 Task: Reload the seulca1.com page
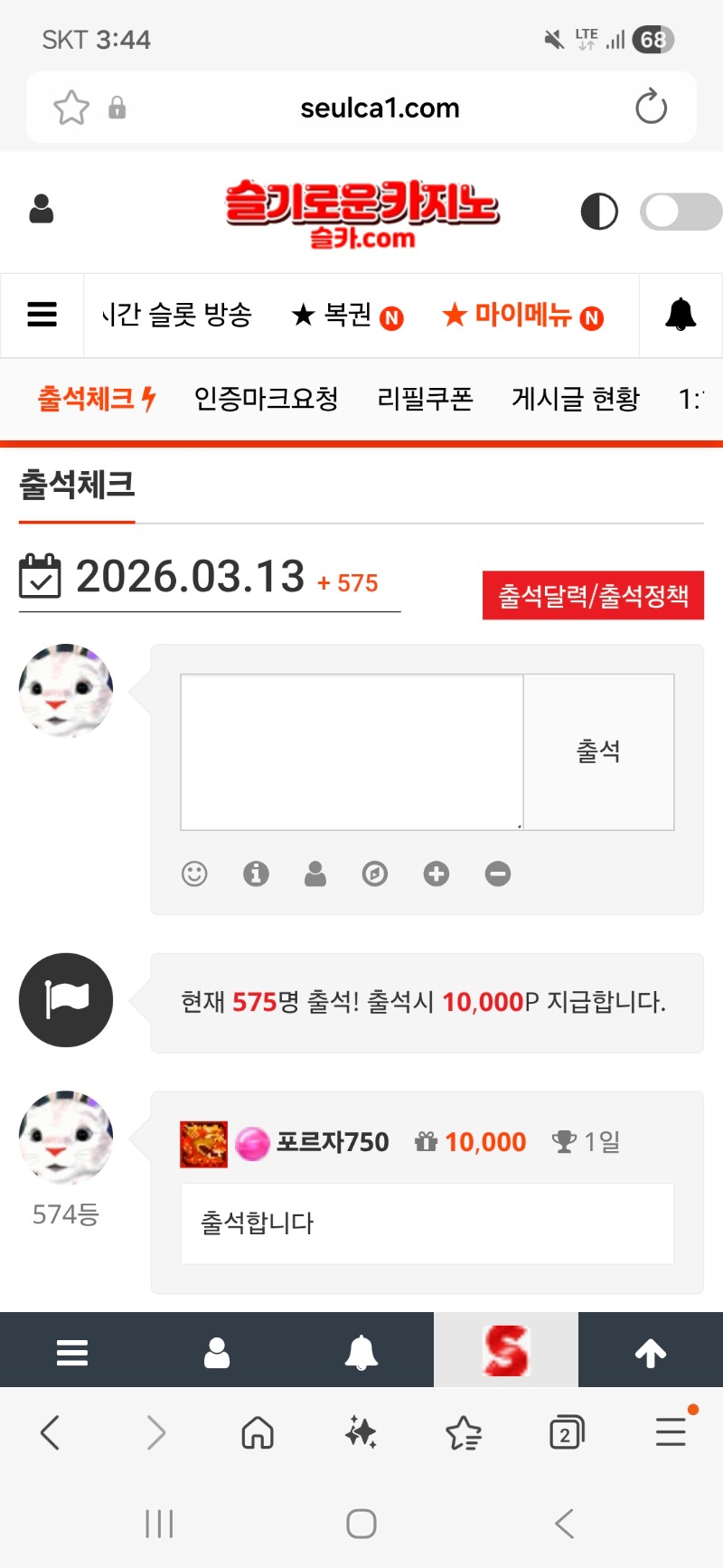coord(651,108)
